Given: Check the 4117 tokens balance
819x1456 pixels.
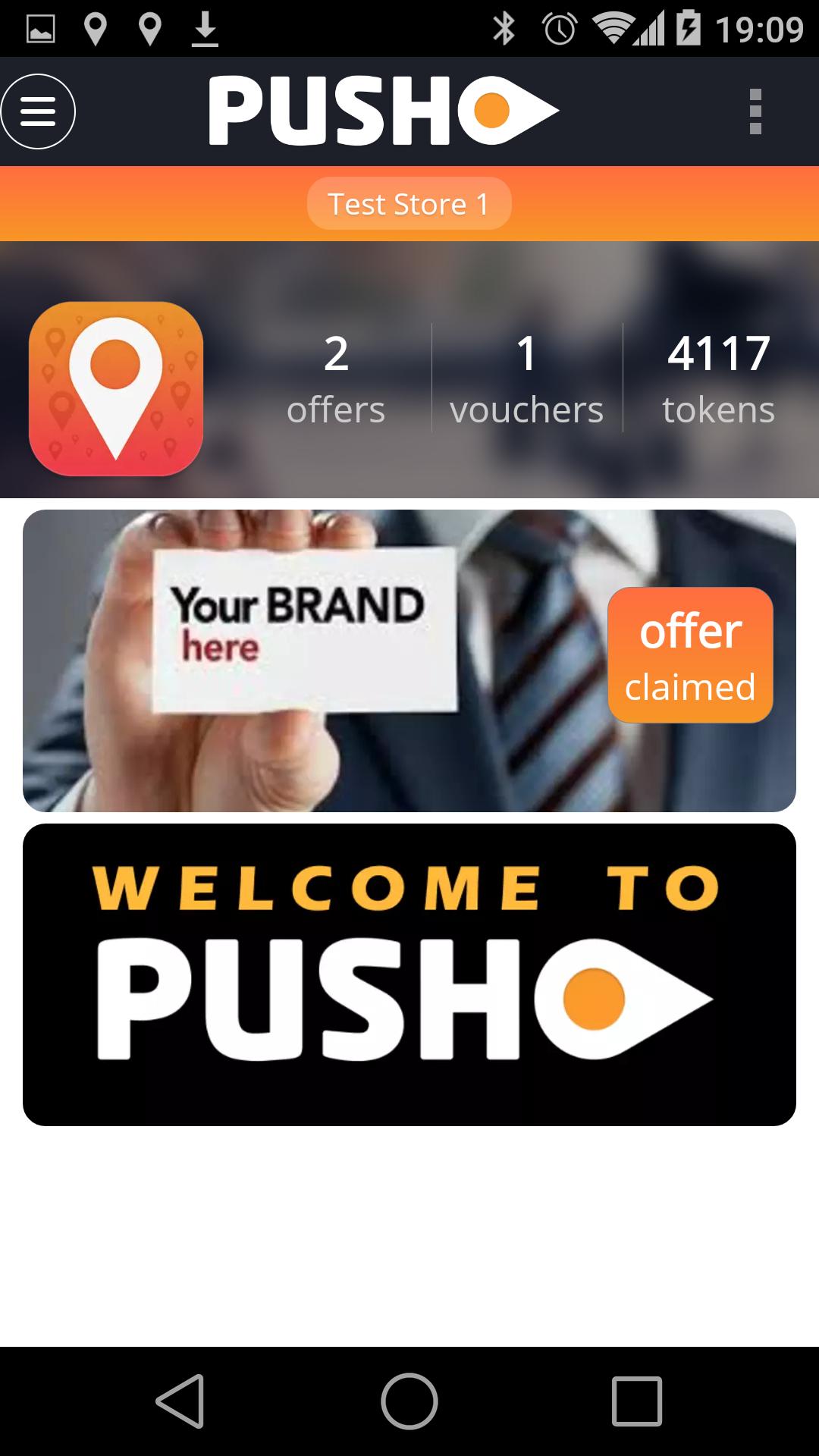Looking at the screenshot, I should tap(718, 378).
